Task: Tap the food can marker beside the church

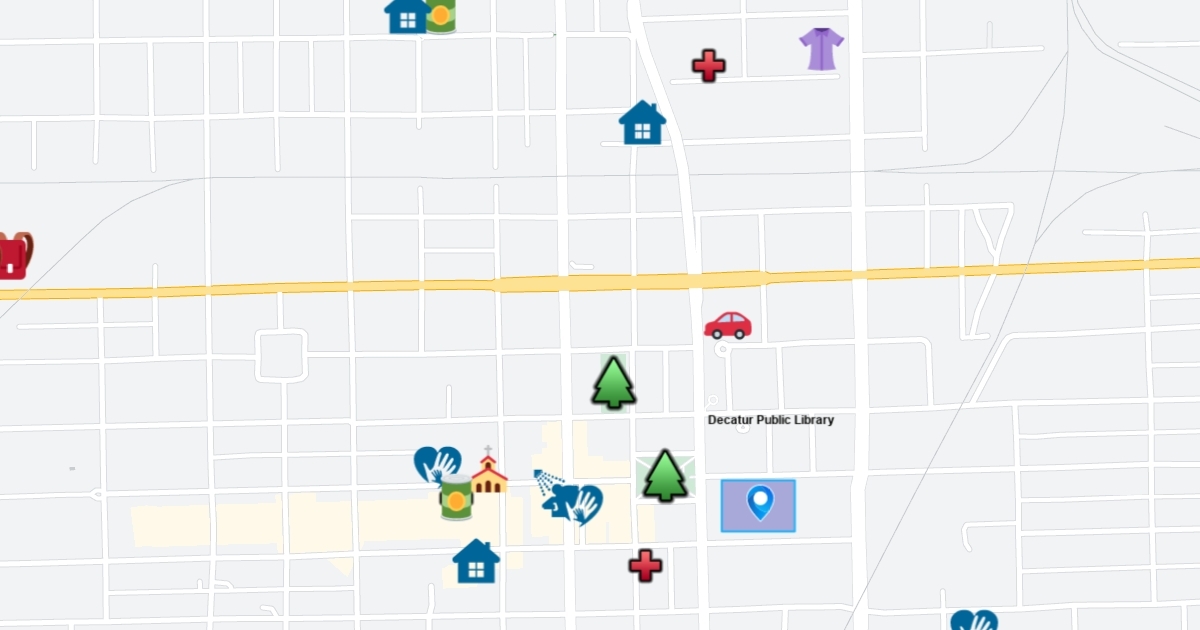Action: coord(456,499)
